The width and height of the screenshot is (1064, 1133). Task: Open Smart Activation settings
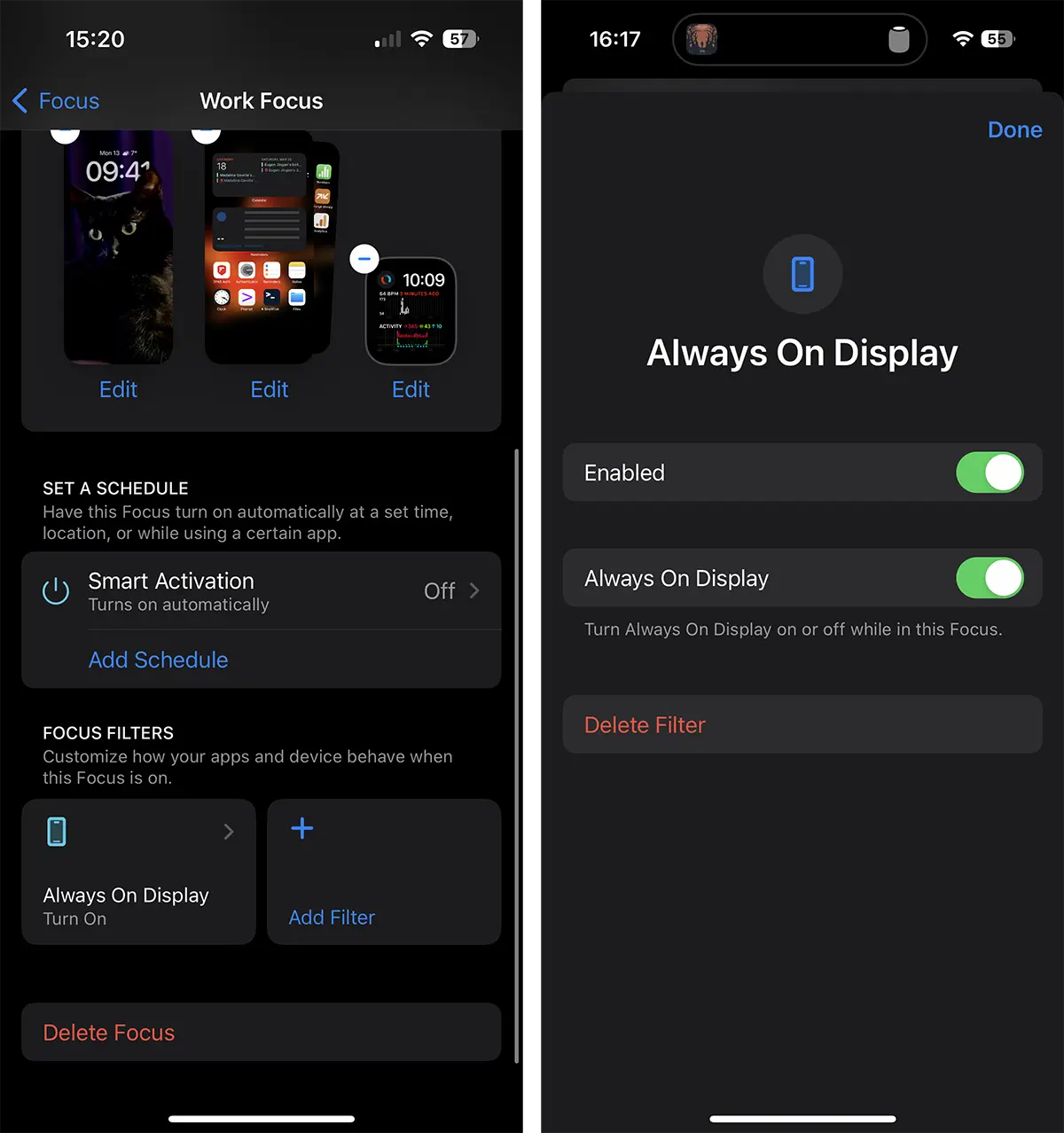[261, 591]
